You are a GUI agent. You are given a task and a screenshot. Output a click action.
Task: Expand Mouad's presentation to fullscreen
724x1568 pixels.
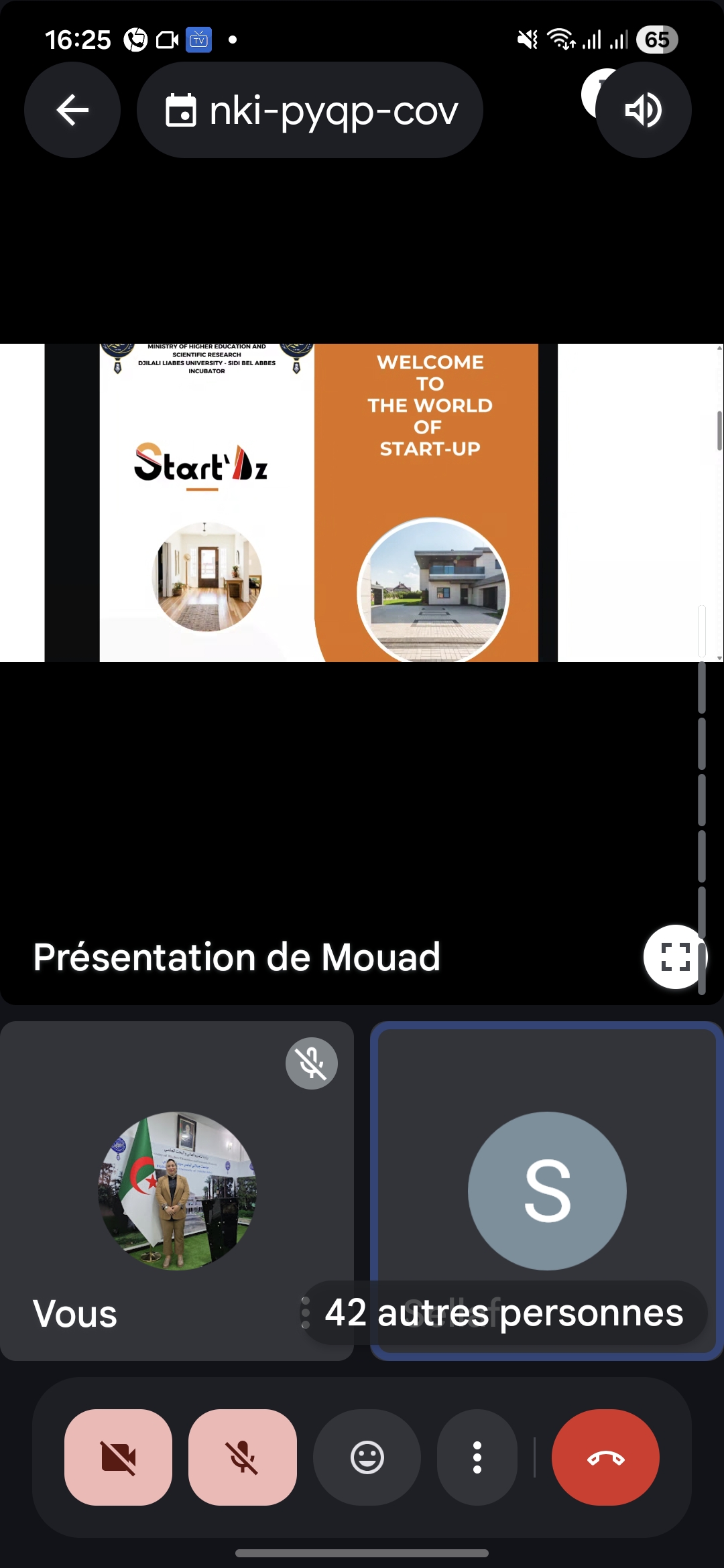tap(674, 956)
